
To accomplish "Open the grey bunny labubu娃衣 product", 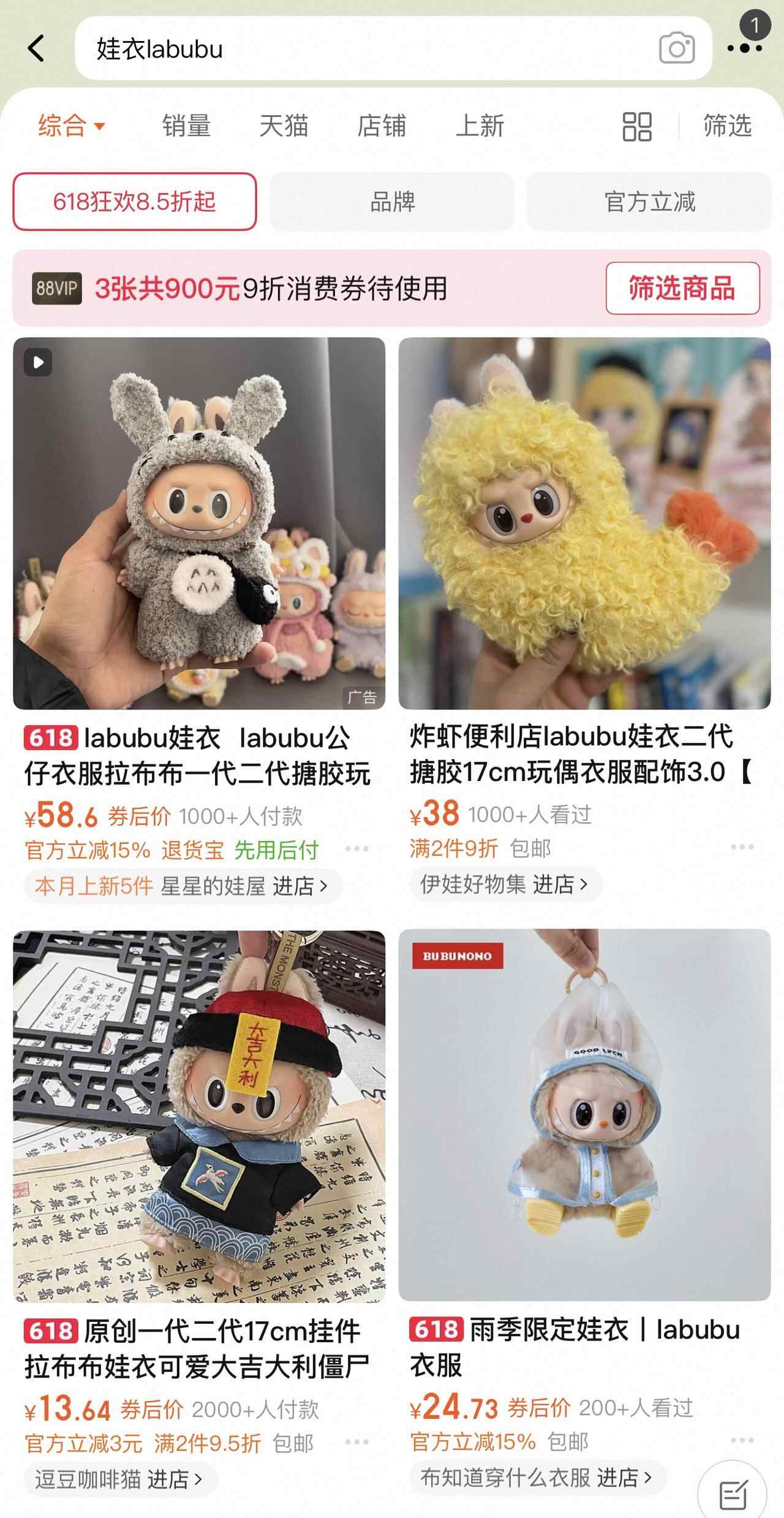I will (x=199, y=524).
